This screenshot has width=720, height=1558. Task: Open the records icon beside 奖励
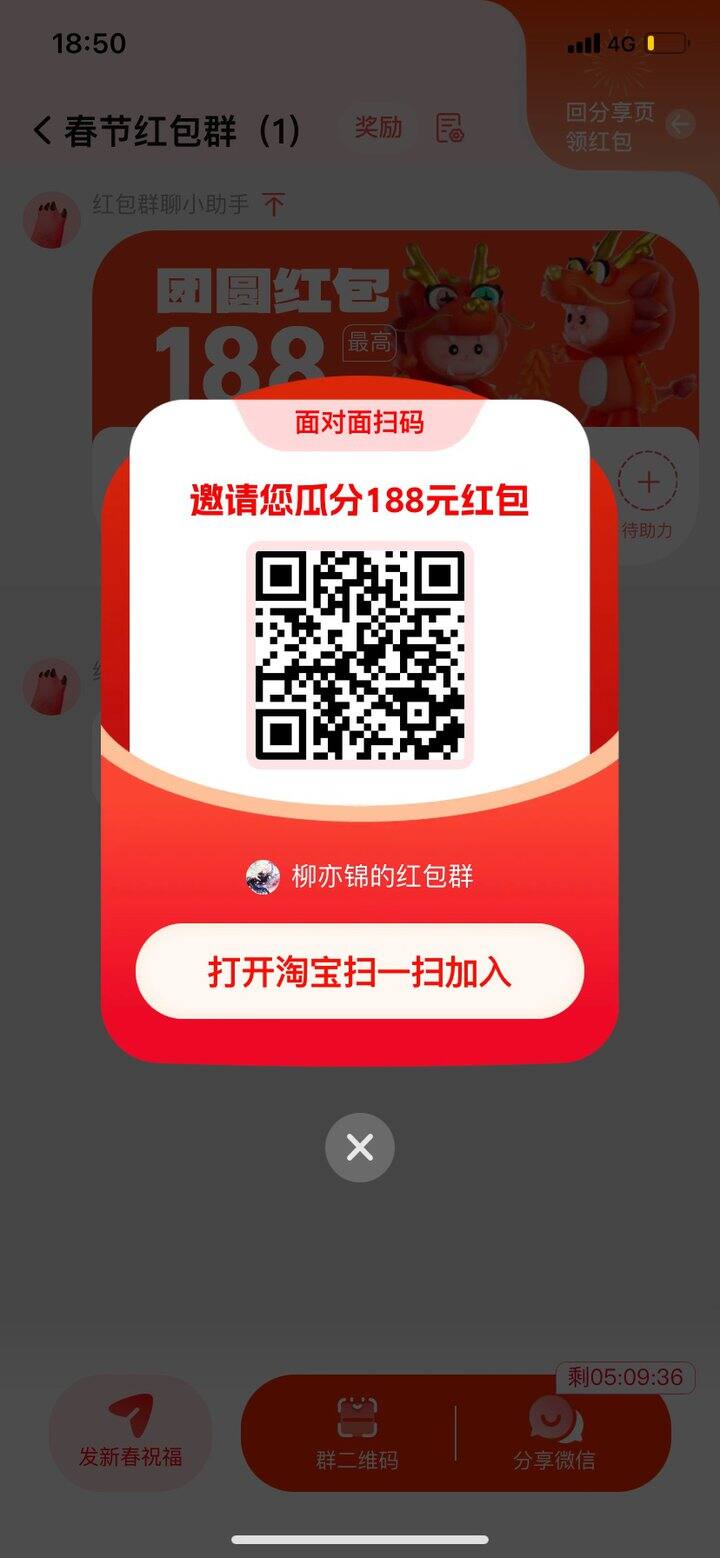[x=450, y=128]
